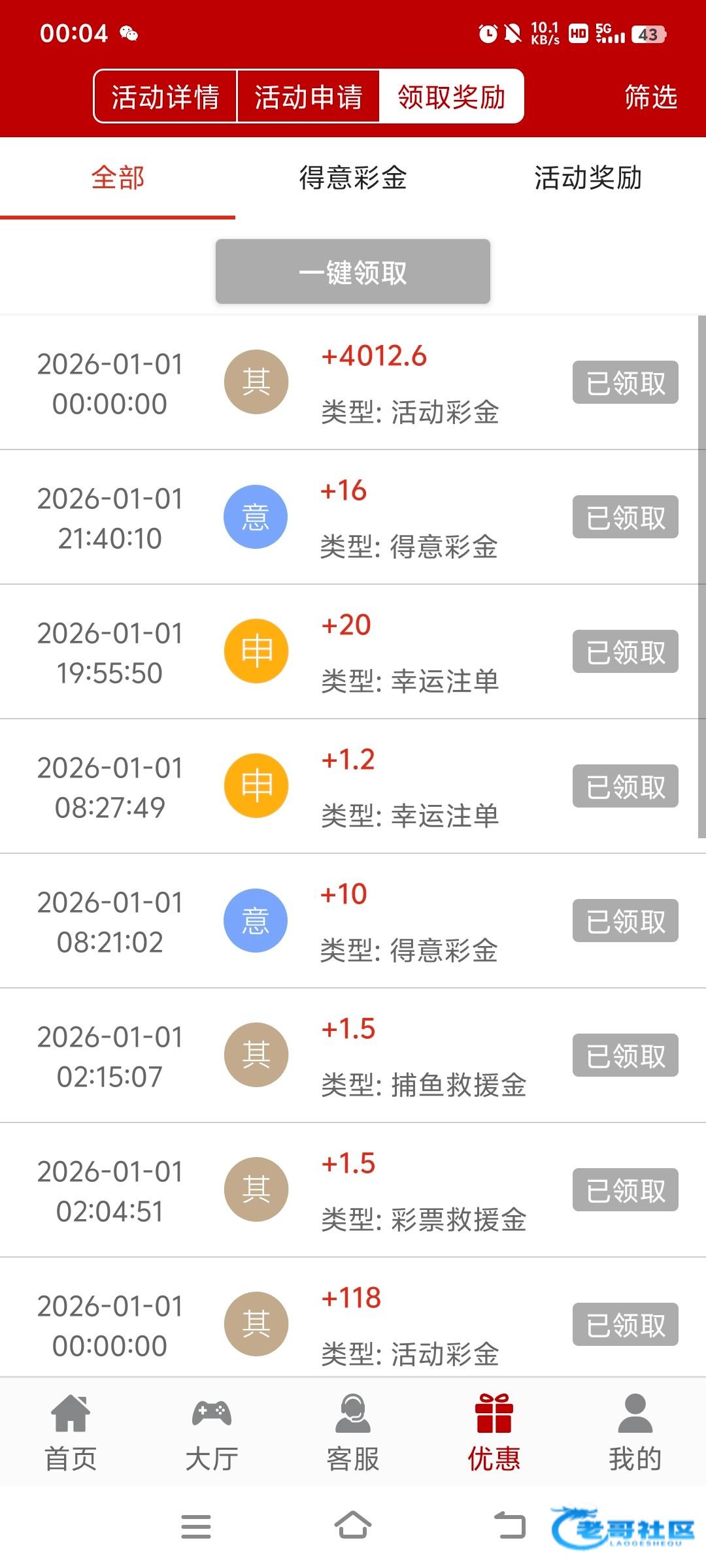
Task: Switch to the 活动详情 segment
Action: point(165,97)
